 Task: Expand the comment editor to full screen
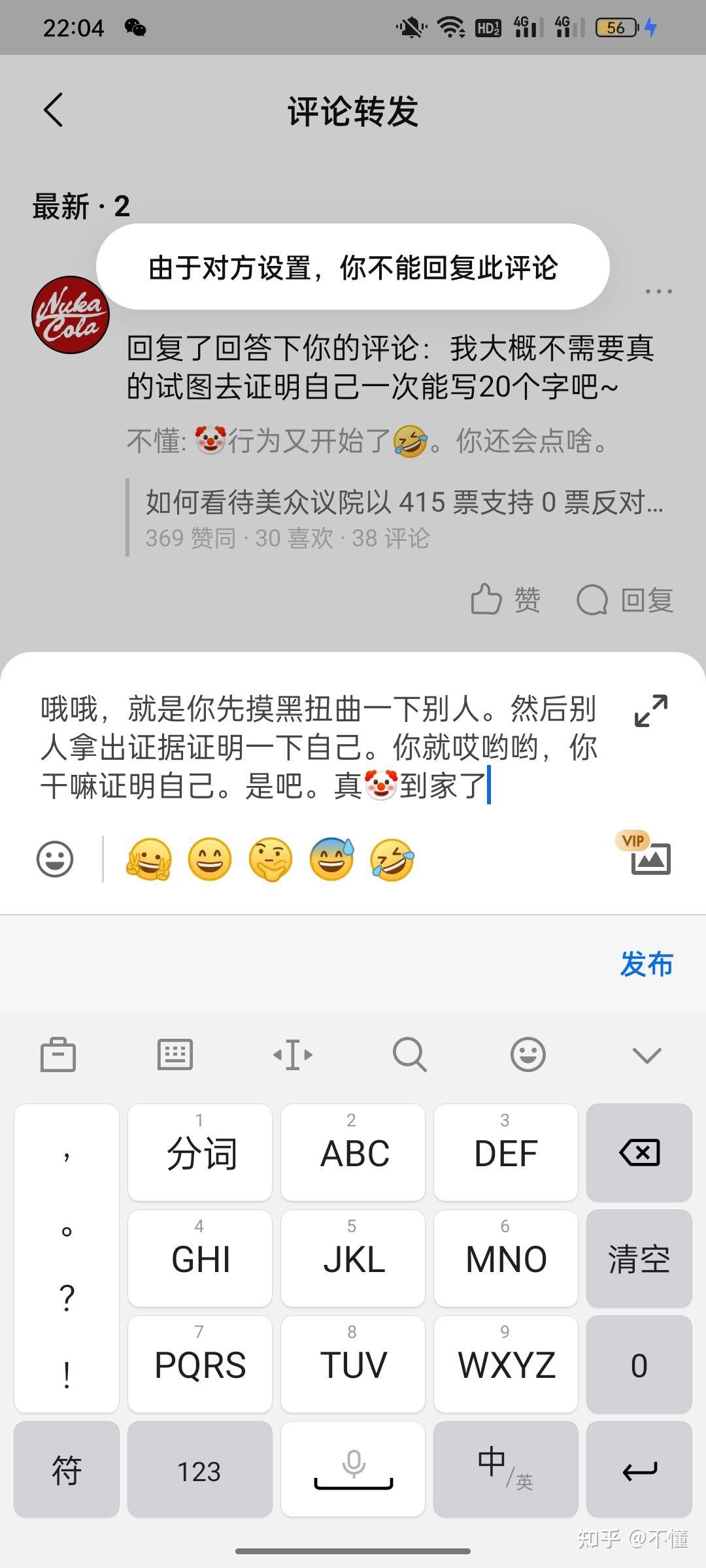pos(651,710)
